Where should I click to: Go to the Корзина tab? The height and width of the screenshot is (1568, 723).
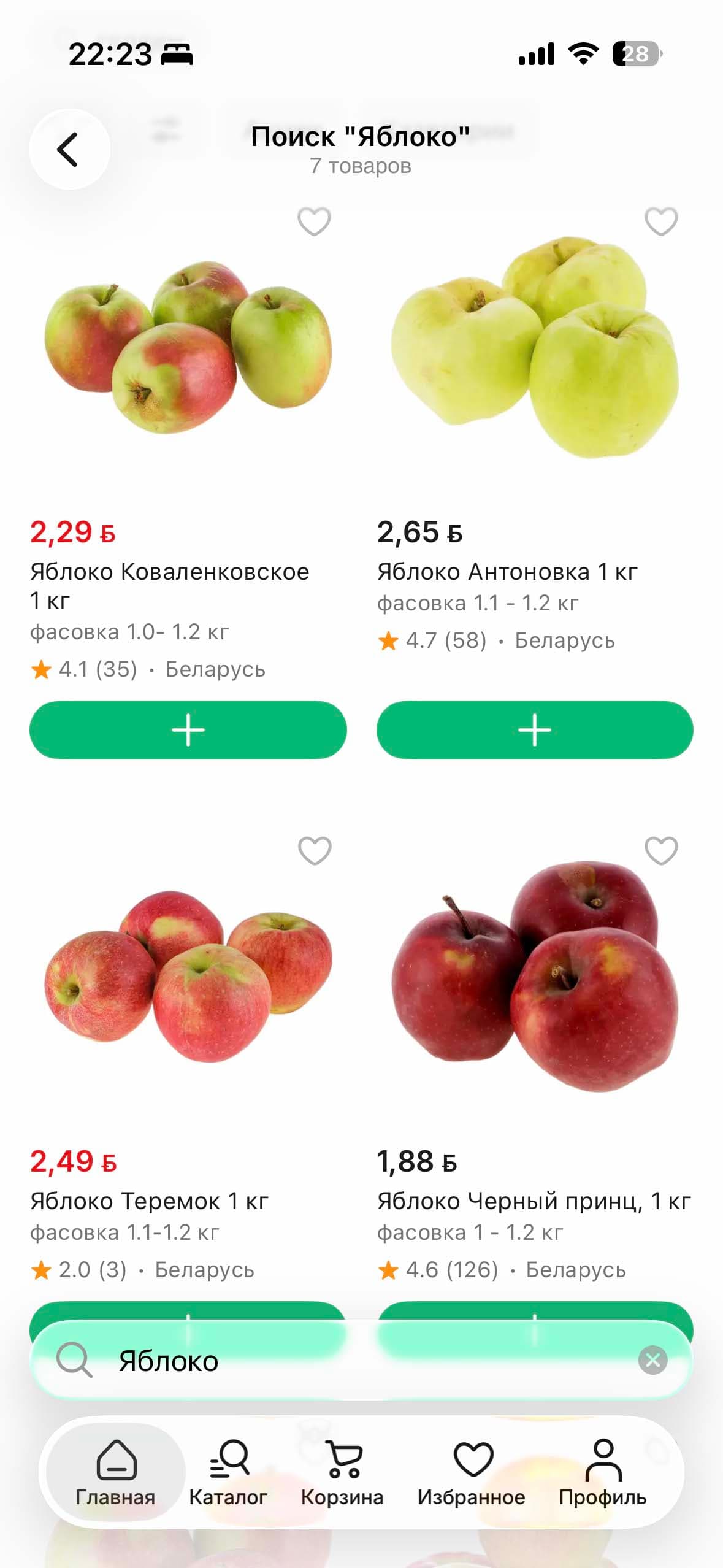(342, 1472)
